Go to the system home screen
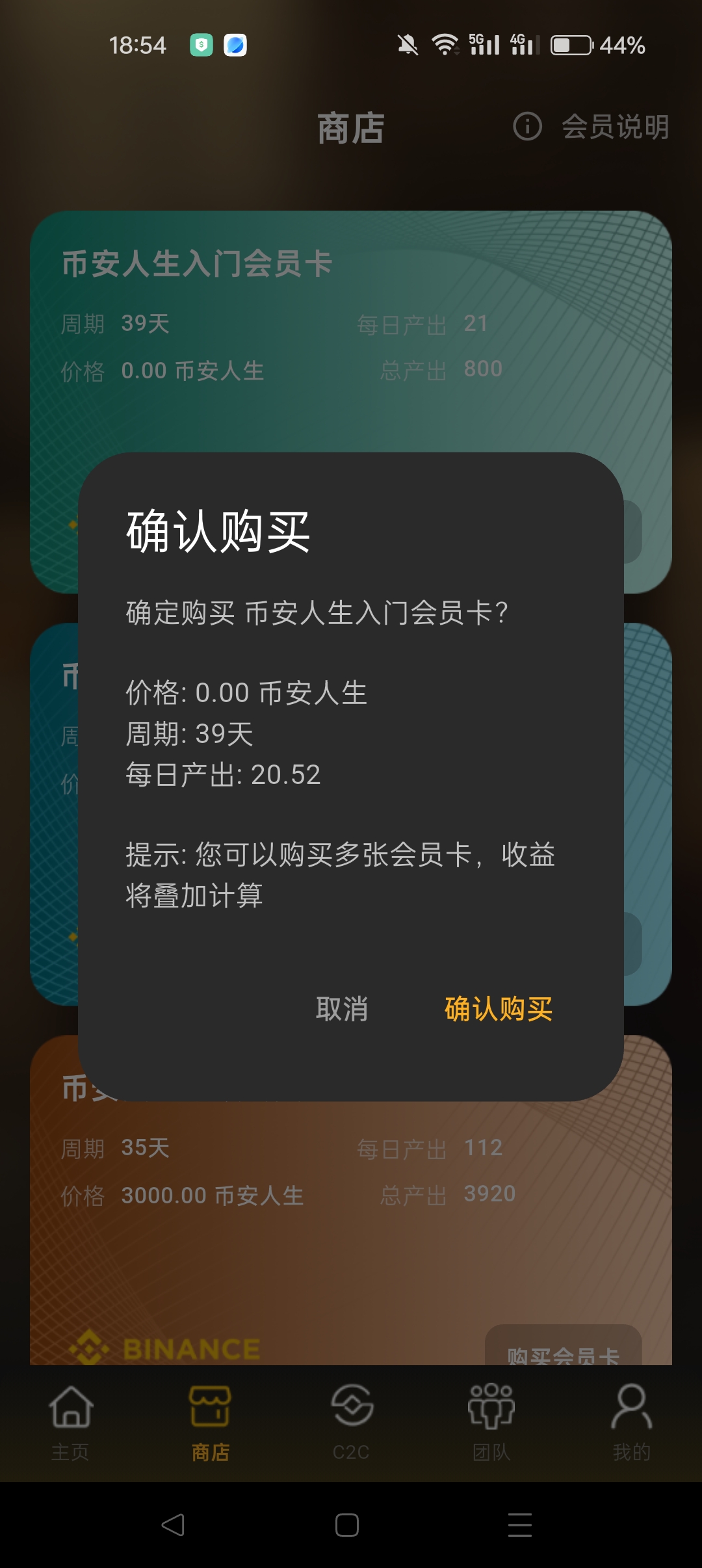The width and height of the screenshot is (702, 1568). [347, 1524]
